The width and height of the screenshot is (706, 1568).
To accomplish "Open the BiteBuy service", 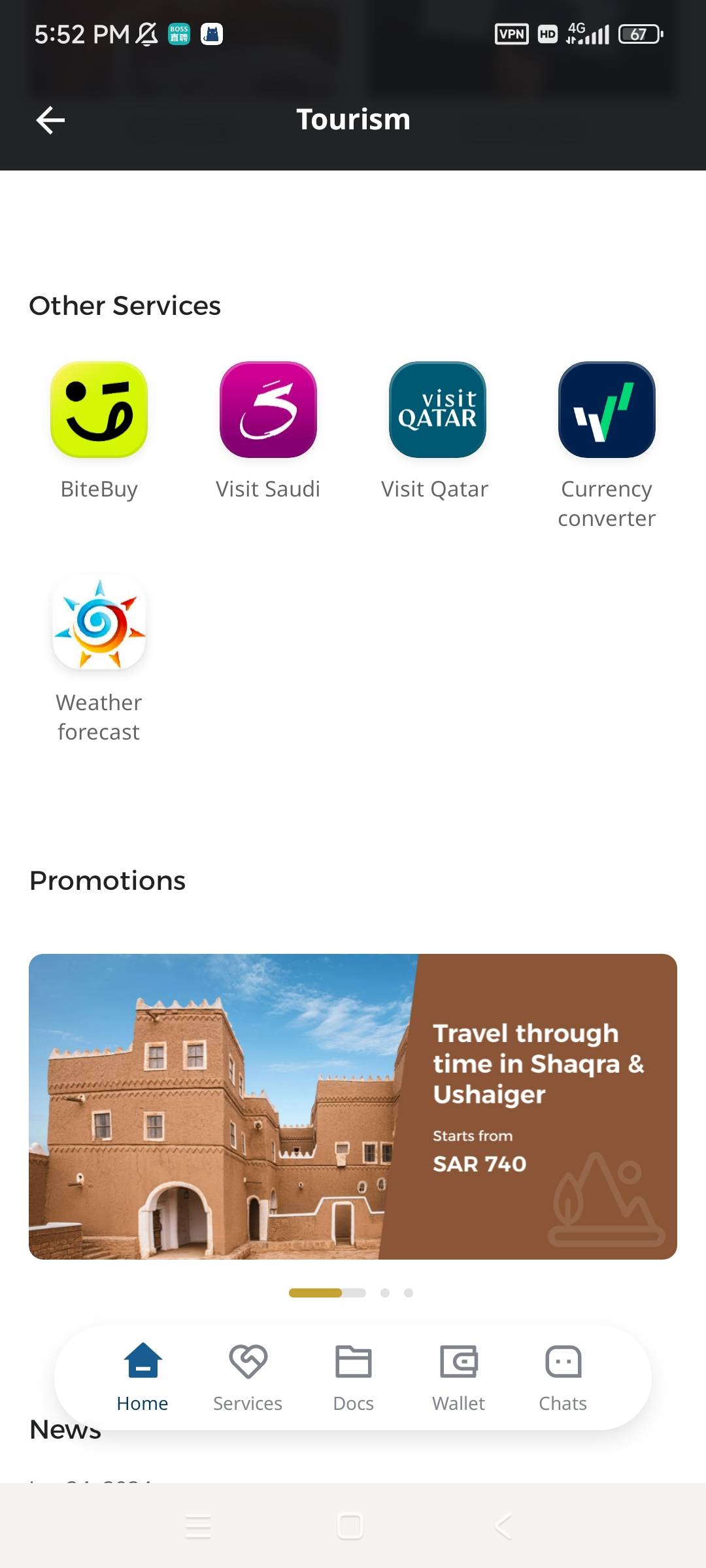I will (99, 410).
